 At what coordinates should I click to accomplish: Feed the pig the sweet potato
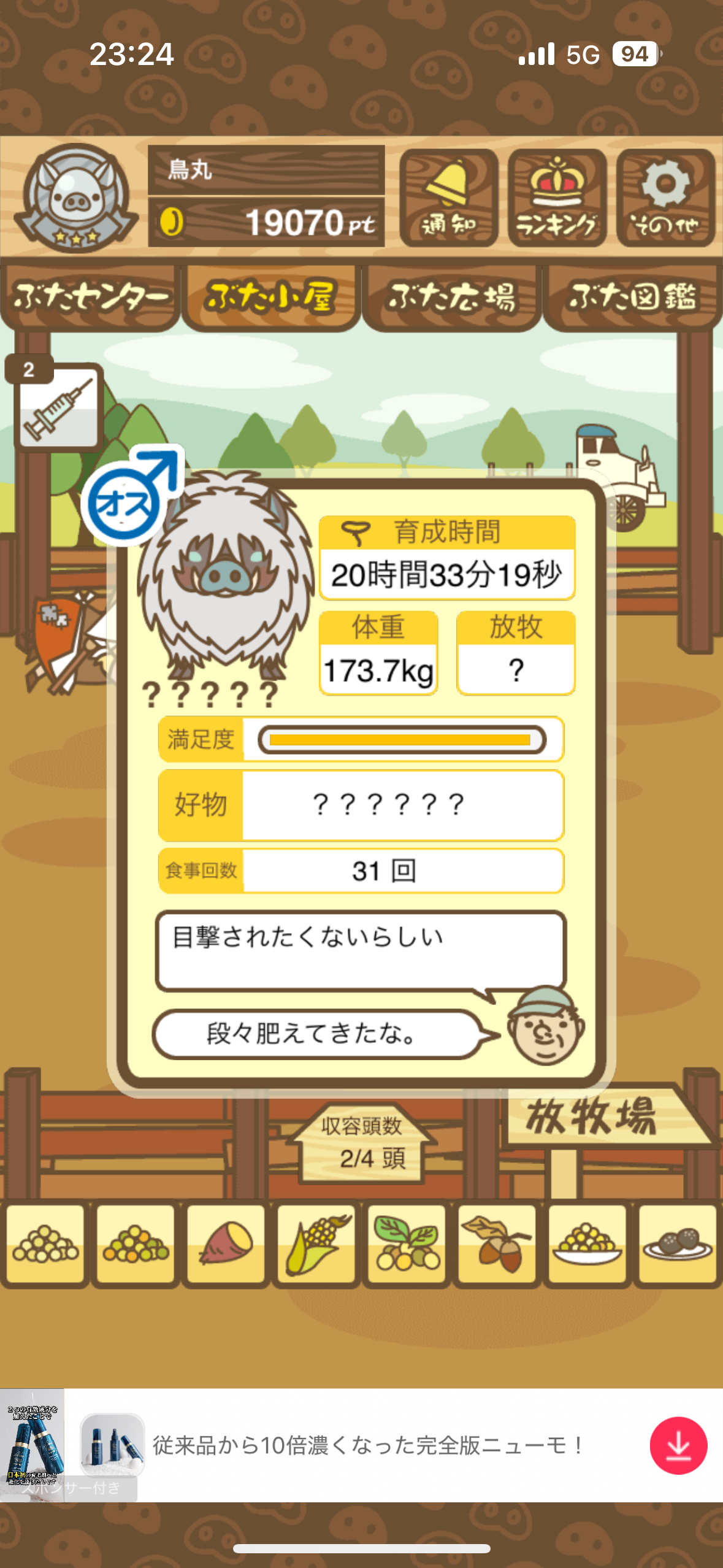coord(226,1244)
